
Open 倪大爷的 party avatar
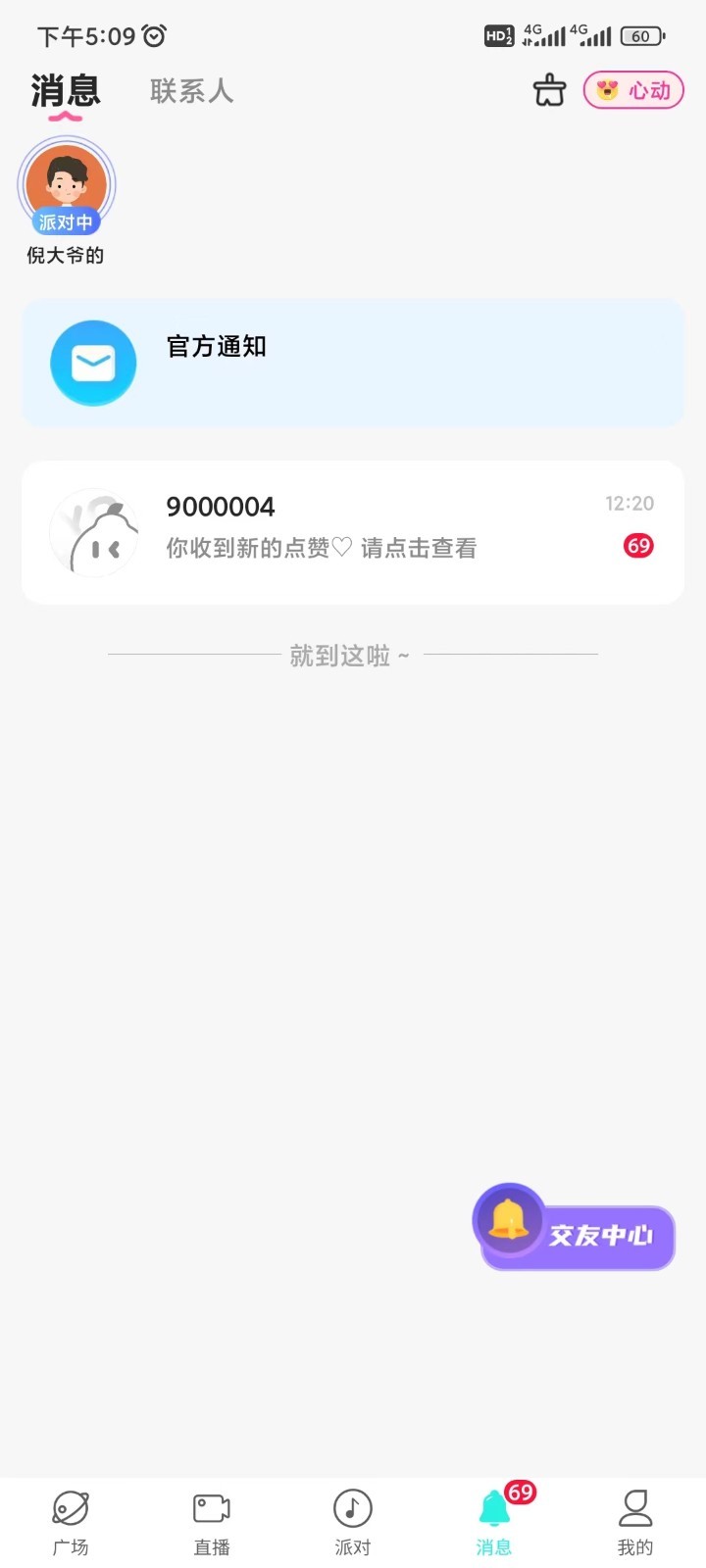point(67,186)
